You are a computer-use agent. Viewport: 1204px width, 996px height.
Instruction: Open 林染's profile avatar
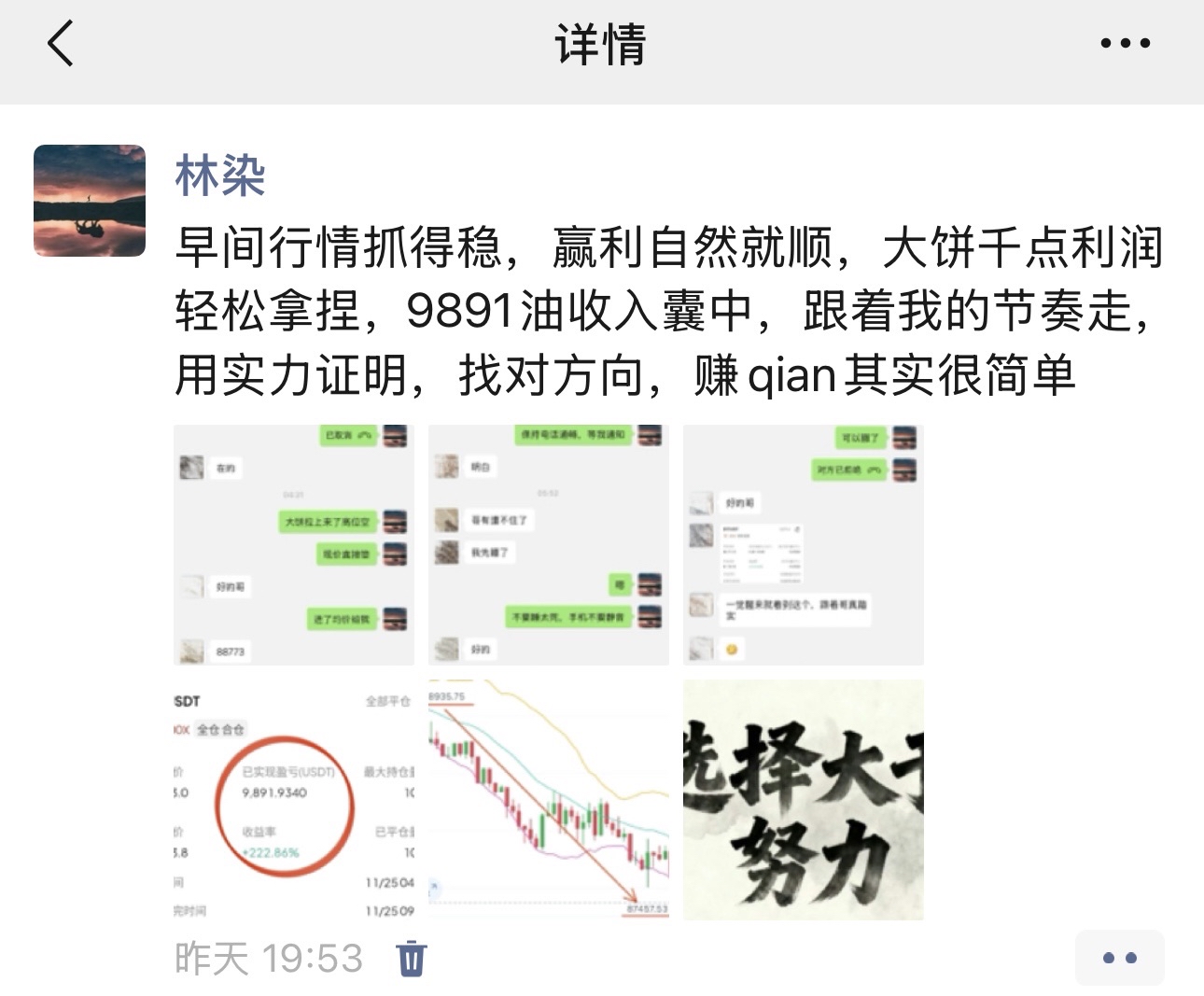90,200
